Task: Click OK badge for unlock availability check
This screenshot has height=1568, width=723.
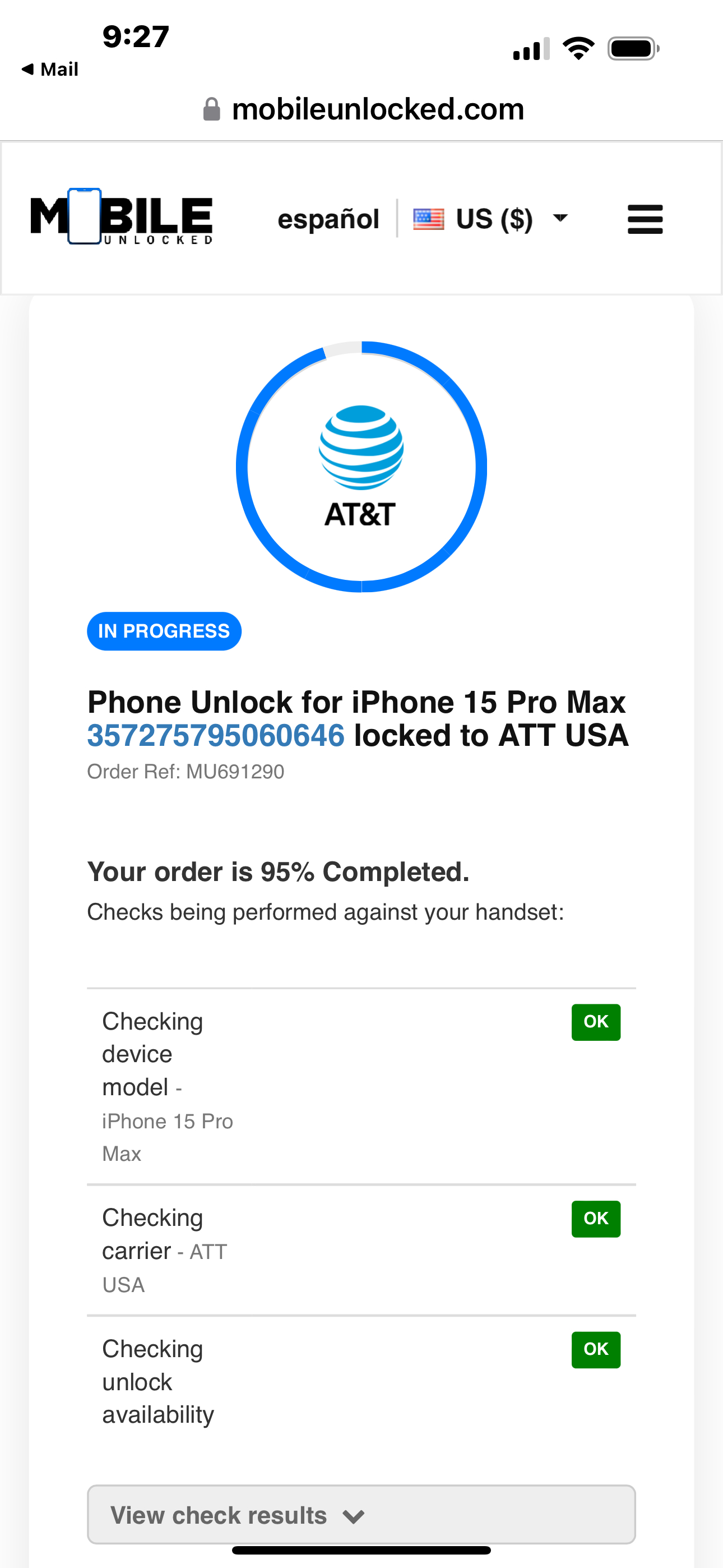Action: 596,1350
